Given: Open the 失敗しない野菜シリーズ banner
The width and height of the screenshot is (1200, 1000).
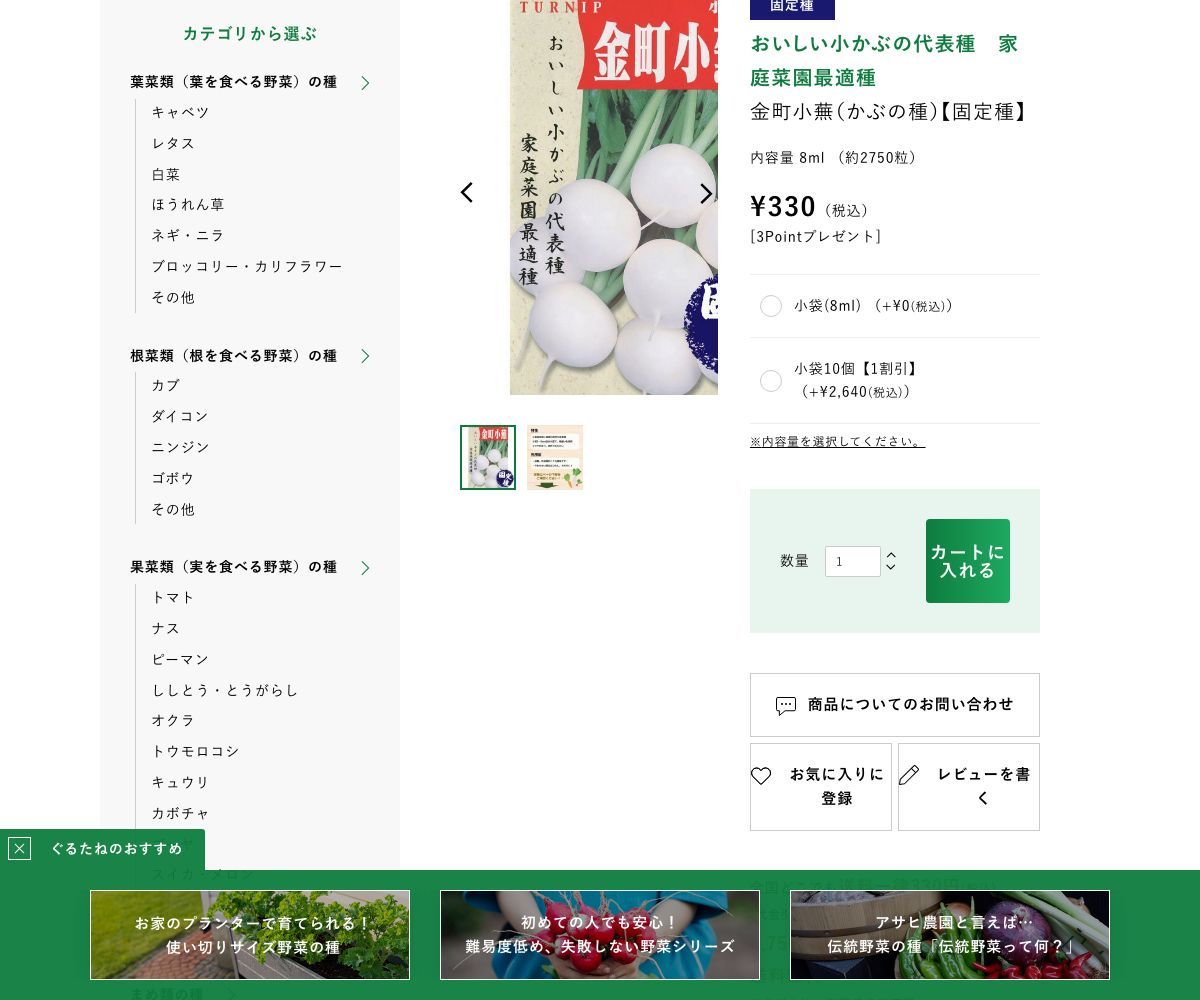Looking at the screenshot, I should pos(600,935).
